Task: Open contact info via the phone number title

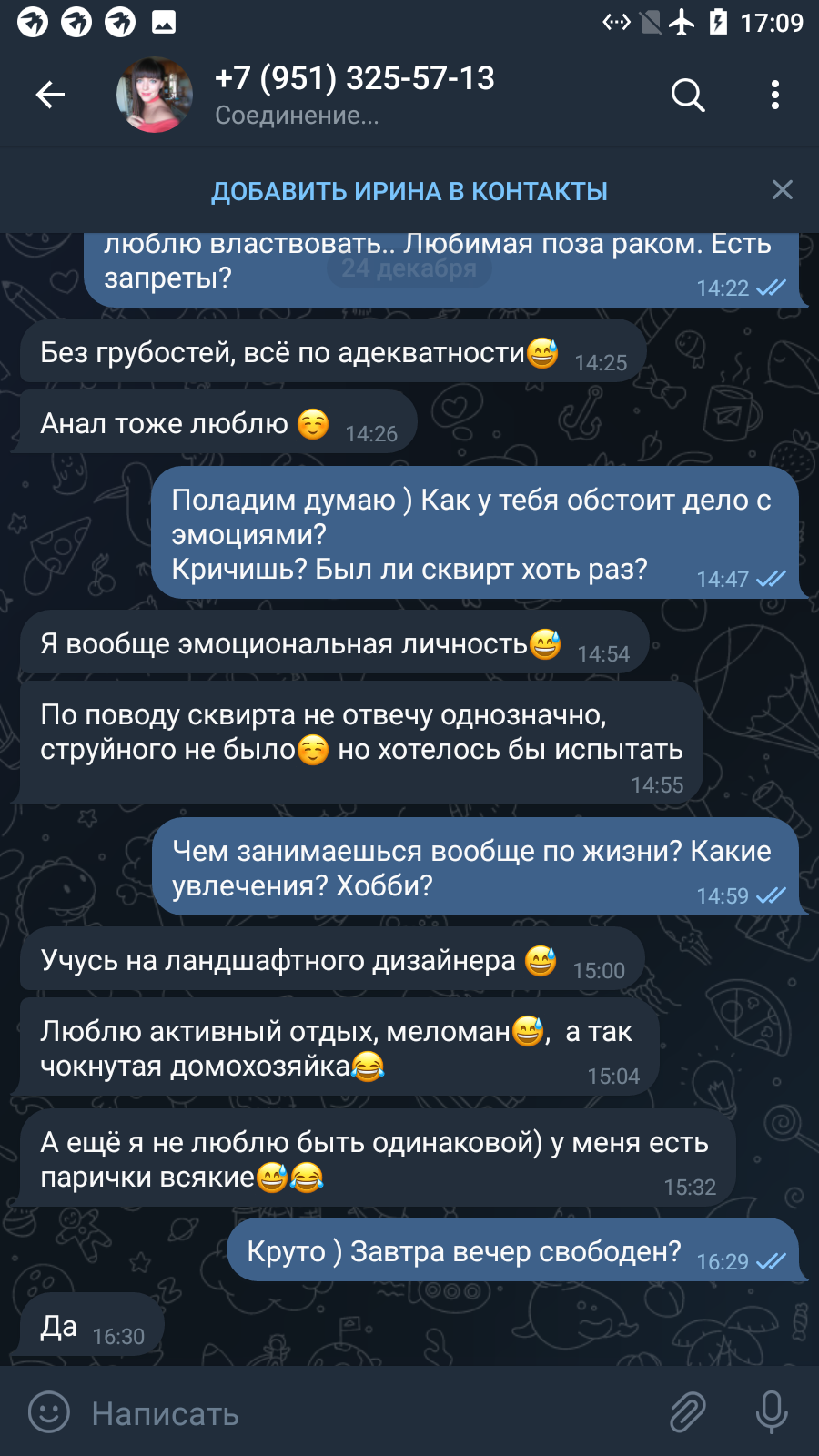Action: coord(355,78)
